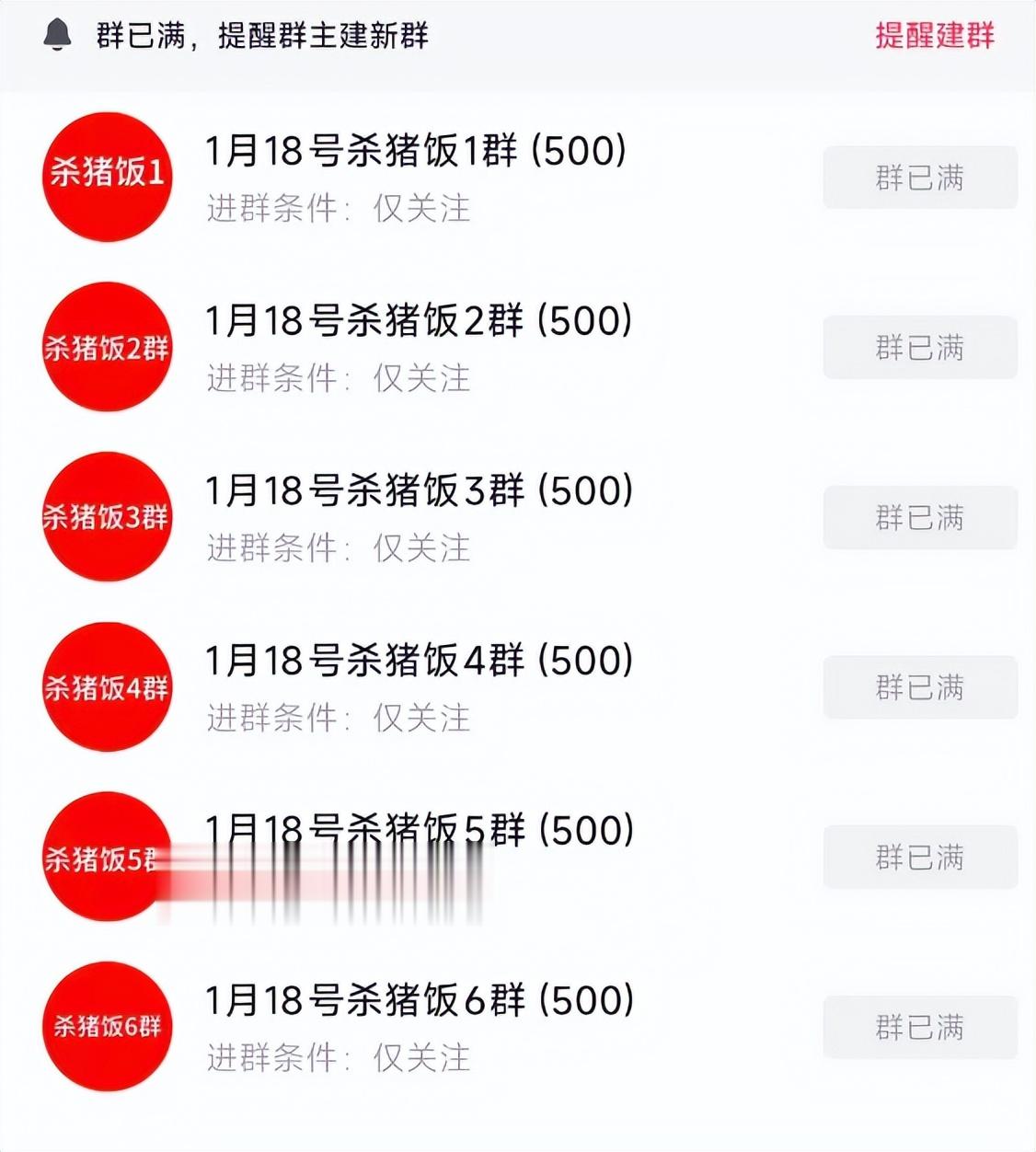Screen dimensions: 1036x1152
Task: Tap 群已满 button for 杀猪饭2群
Action: coord(919,348)
